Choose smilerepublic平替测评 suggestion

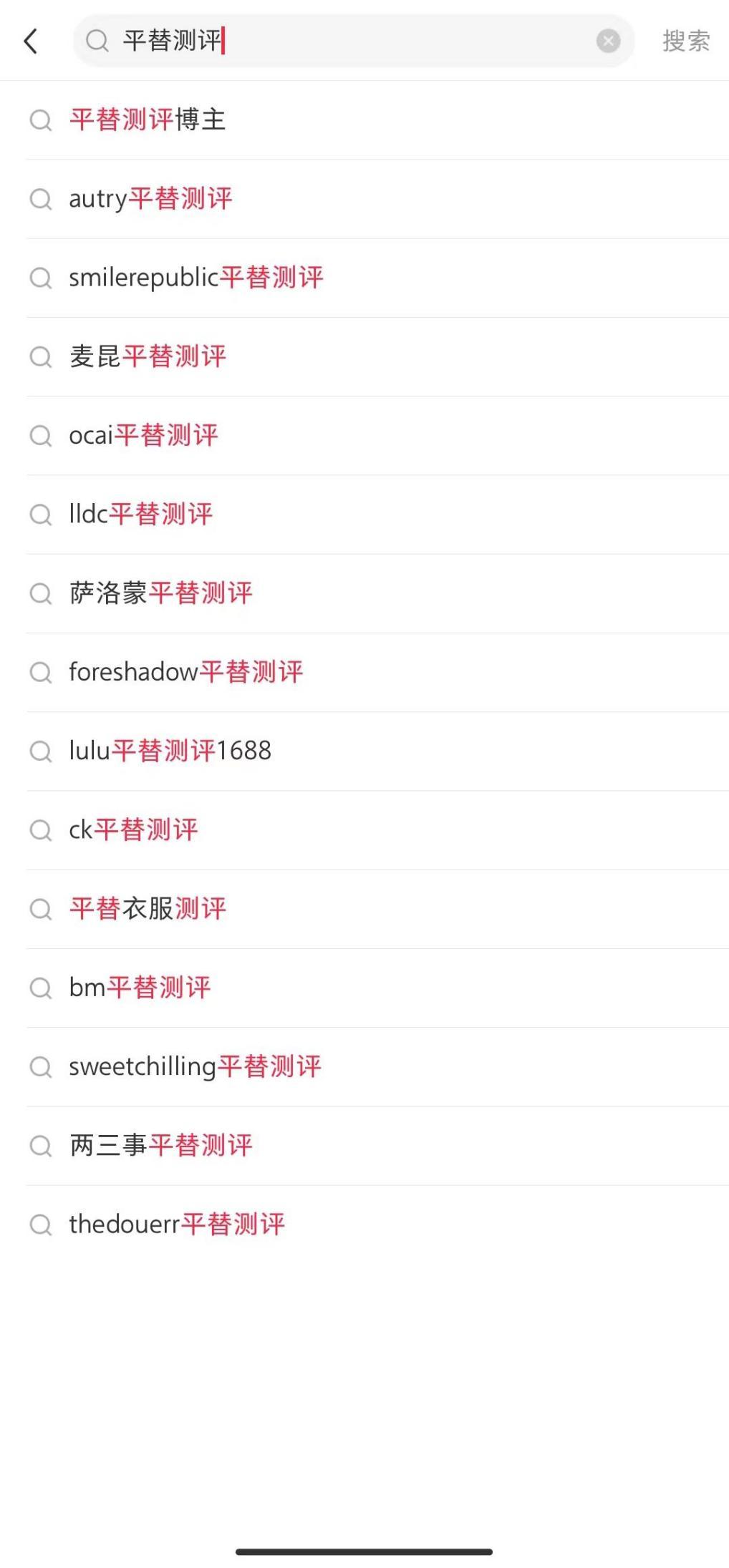pyautogui.click(x=195, y=278)
